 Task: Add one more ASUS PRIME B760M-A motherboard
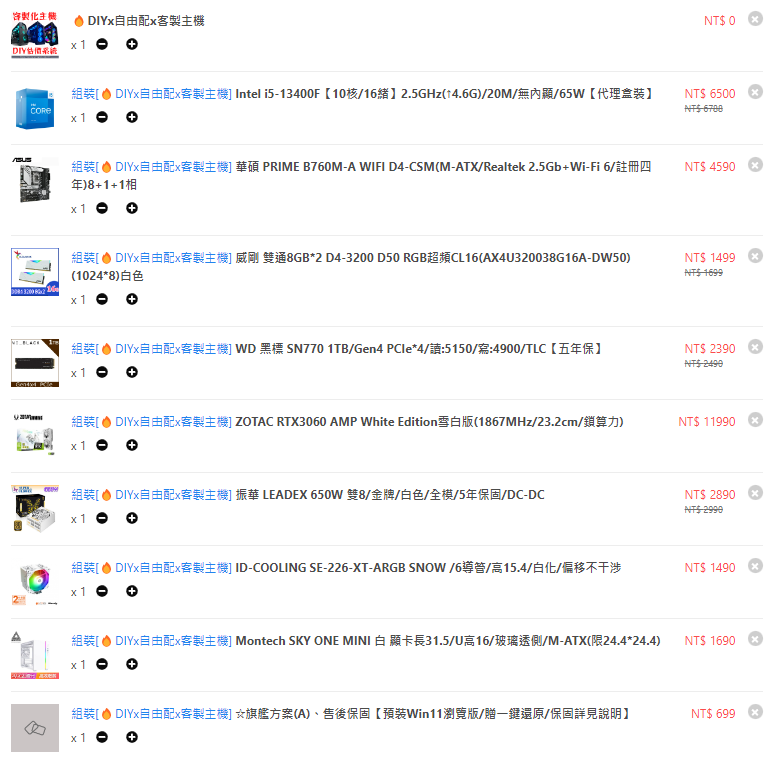[x=132, y=209]
